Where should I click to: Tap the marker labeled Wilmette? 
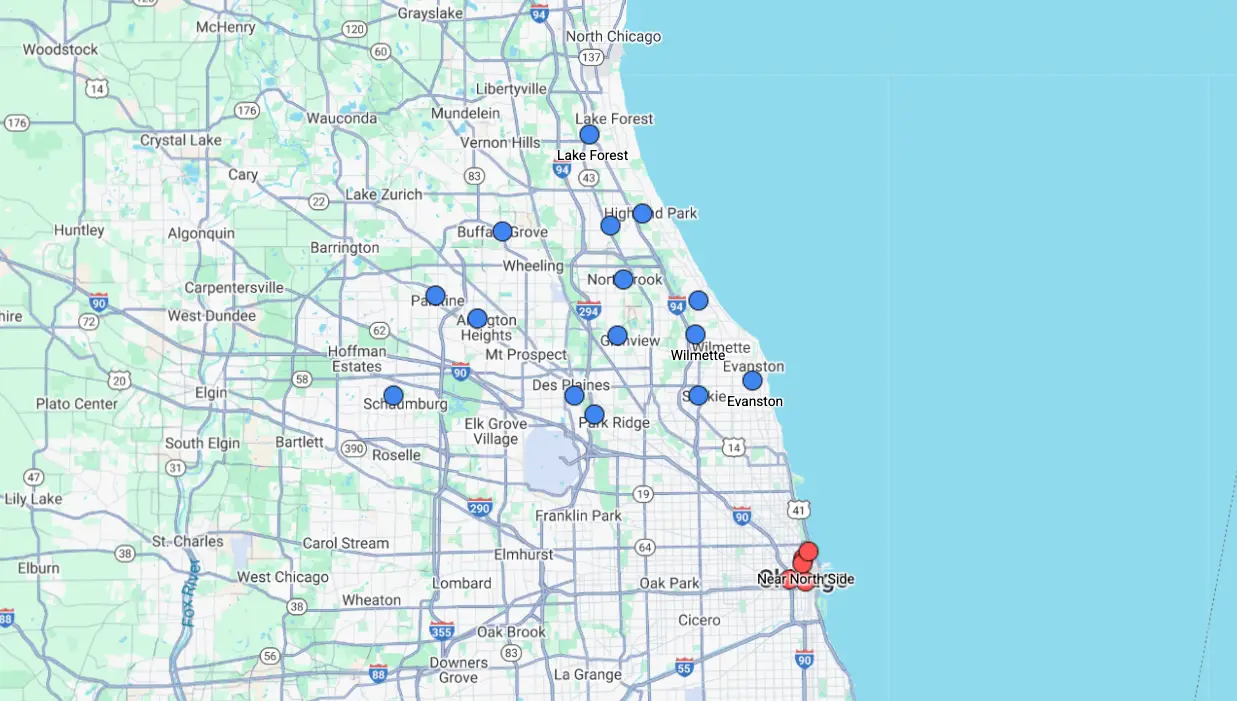[x=695, y=334]
